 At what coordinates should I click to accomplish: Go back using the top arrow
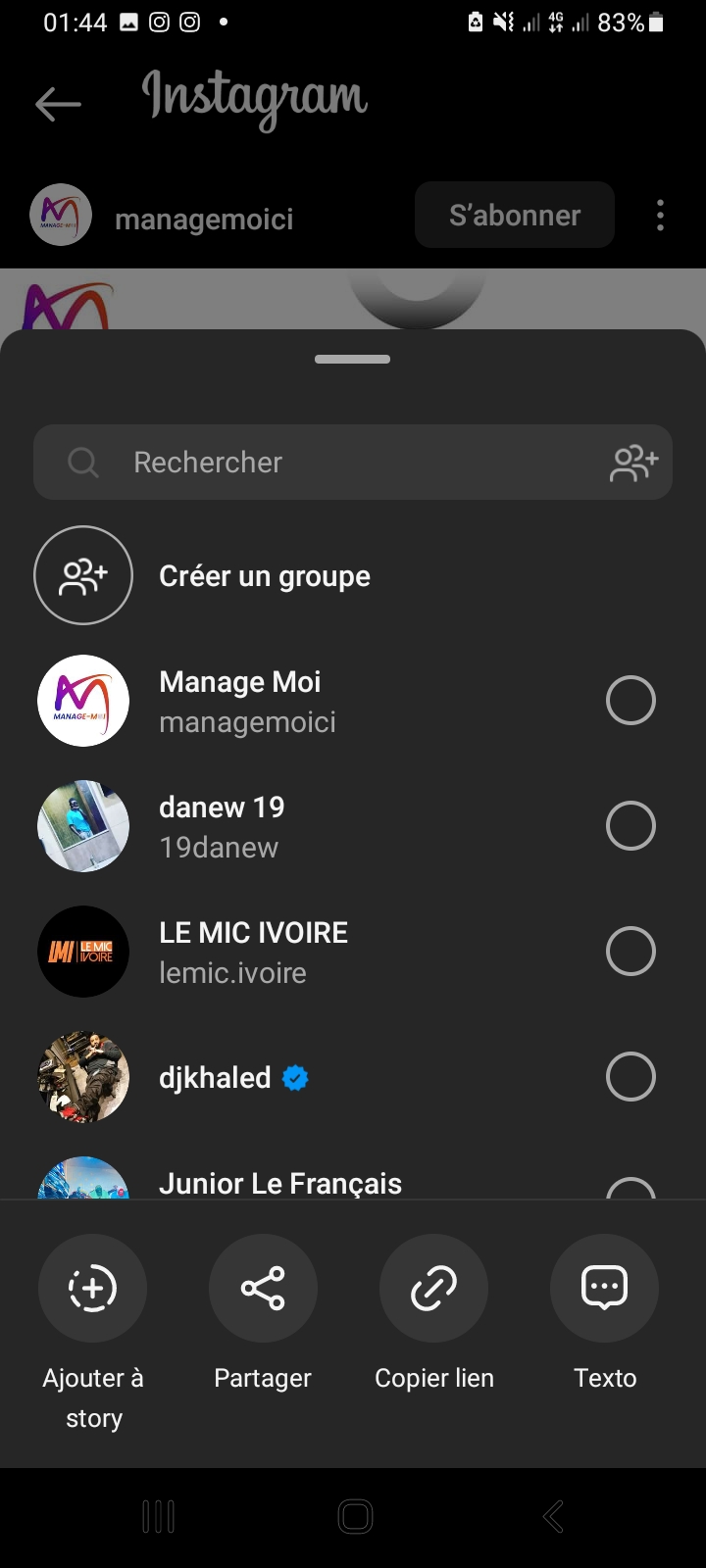[58, 104]
